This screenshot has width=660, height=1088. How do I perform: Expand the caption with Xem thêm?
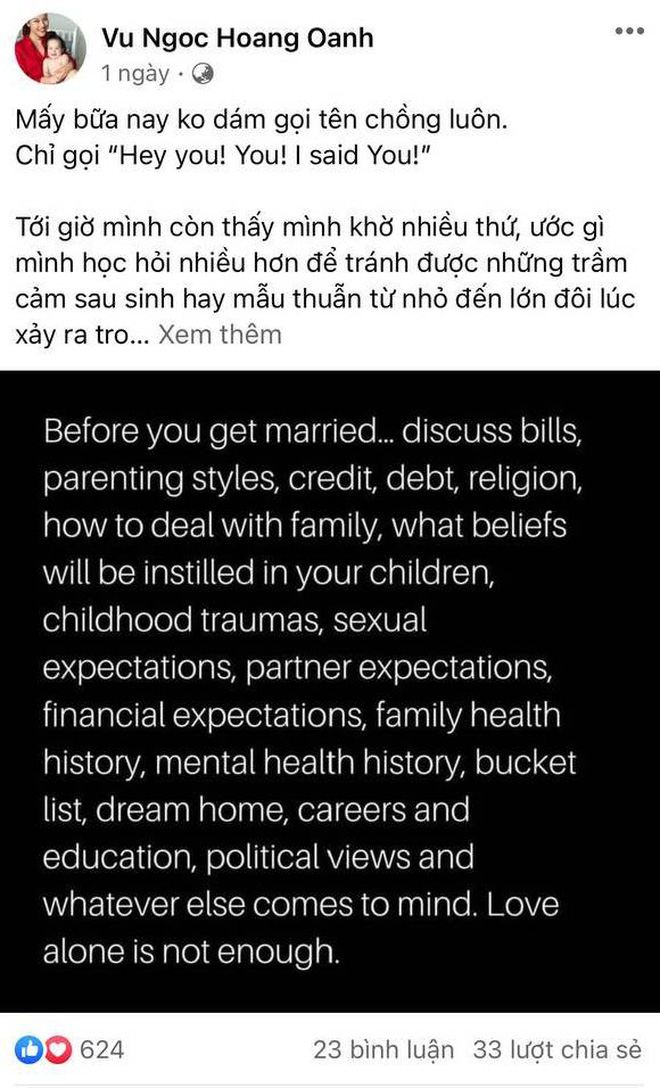tap(220, 334)
